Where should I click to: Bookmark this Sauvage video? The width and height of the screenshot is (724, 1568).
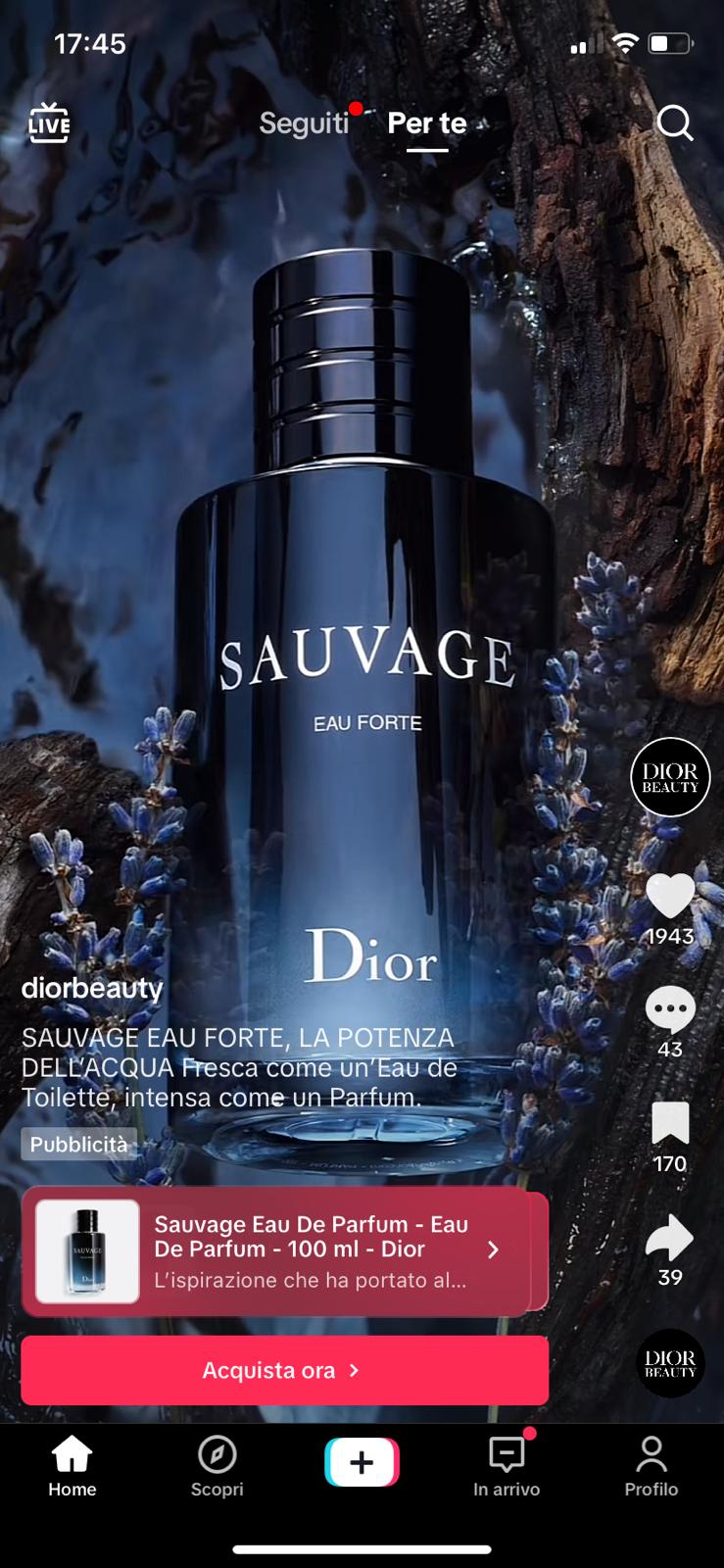coord(670,1124)
